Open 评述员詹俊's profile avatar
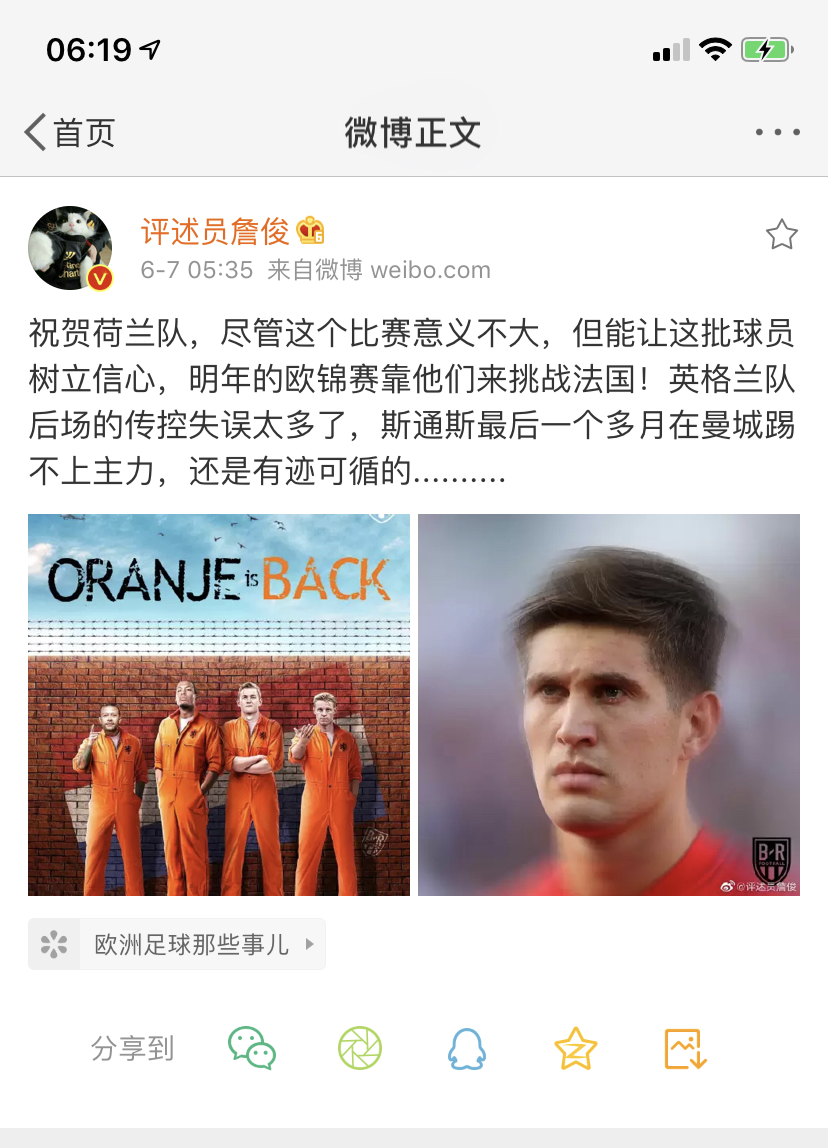The image size is (828, 1148). pyautogui.click(x=70, y=249)
